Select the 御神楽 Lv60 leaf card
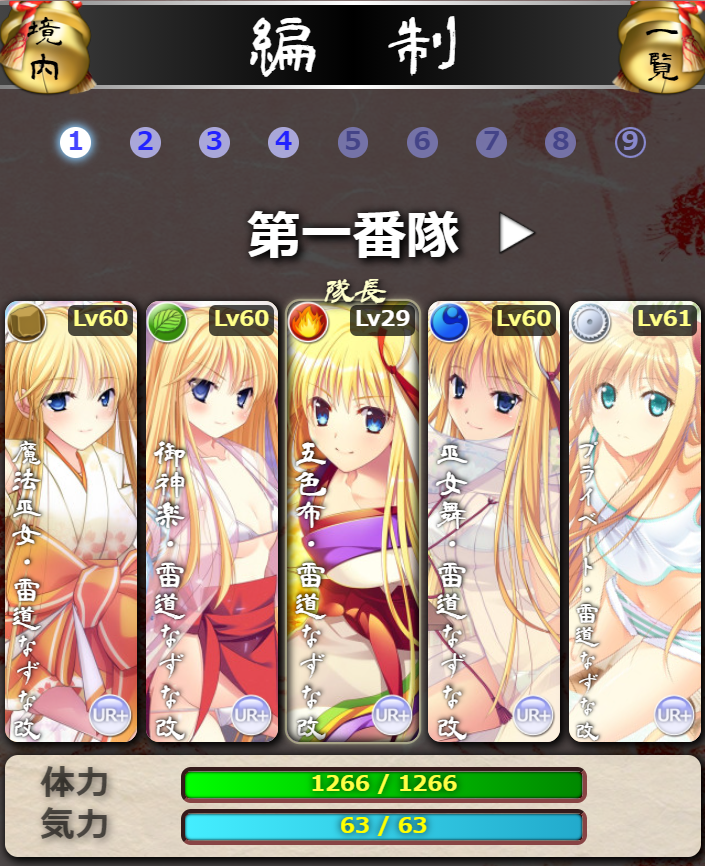 (x=212, y=520)
